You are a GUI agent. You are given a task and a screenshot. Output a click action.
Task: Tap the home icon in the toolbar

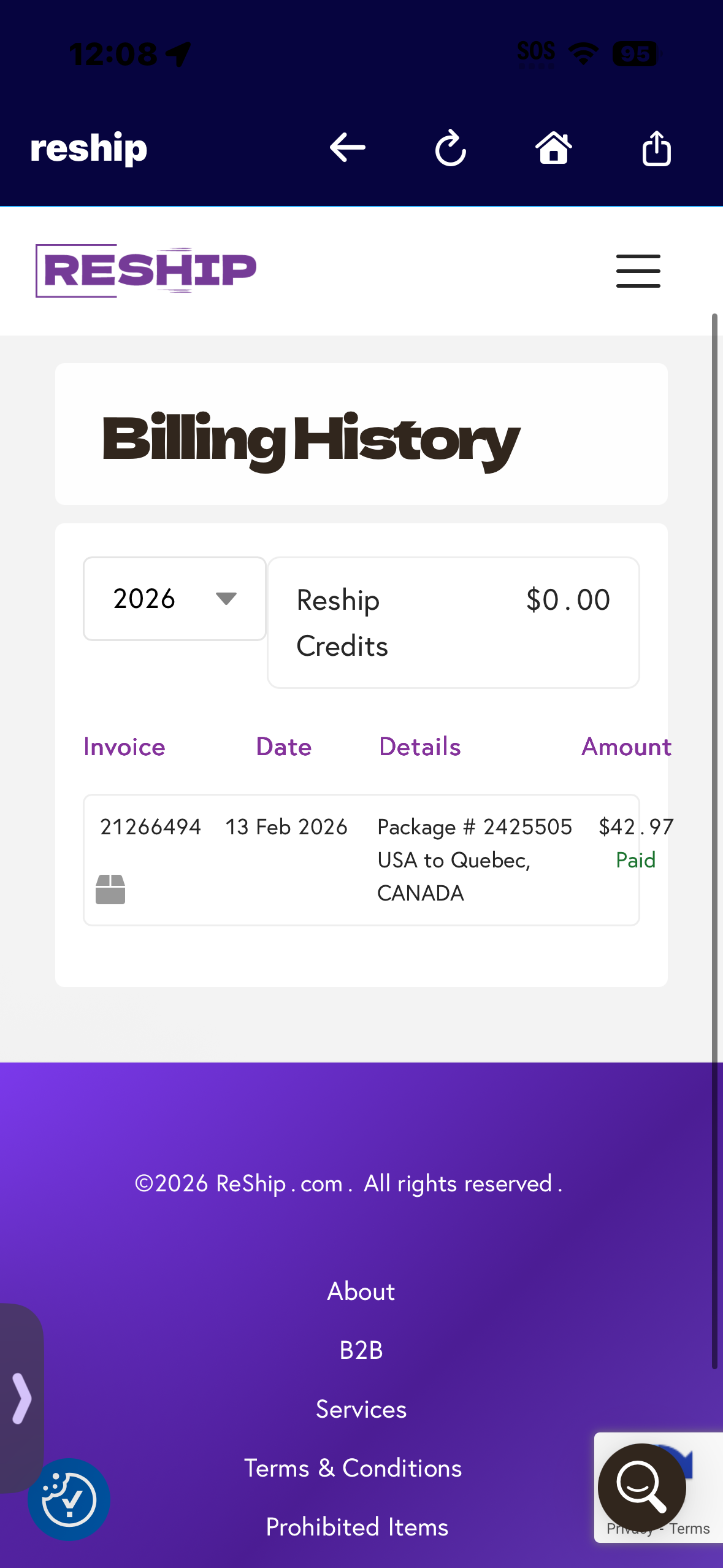[x=554, y=148]
